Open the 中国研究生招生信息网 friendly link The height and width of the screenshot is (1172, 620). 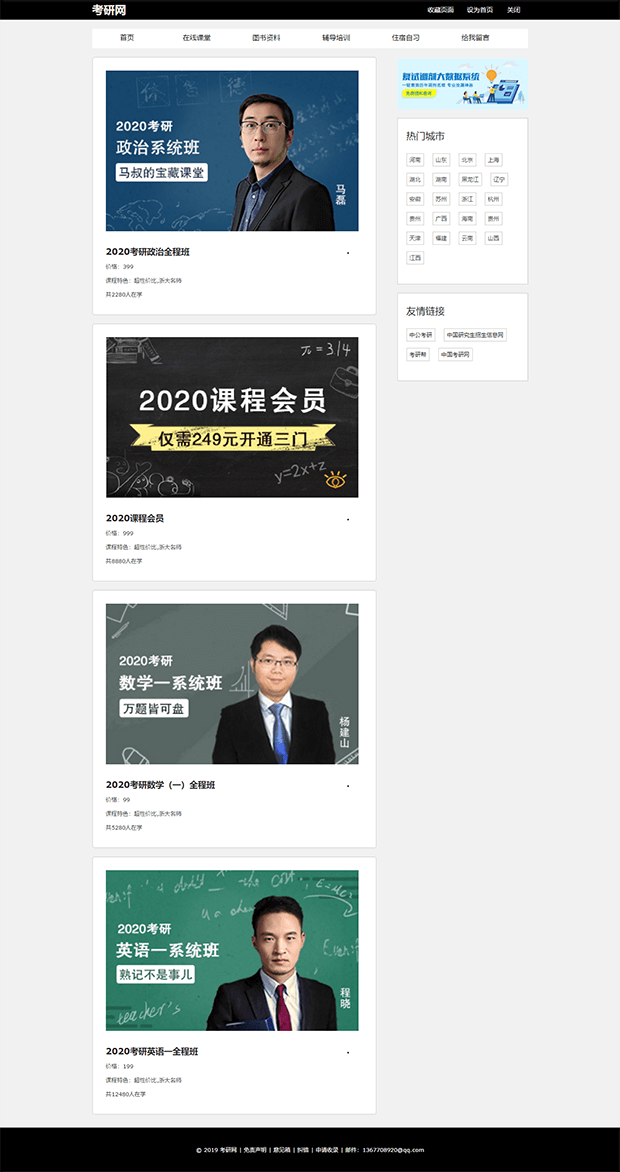coord(475,335)
